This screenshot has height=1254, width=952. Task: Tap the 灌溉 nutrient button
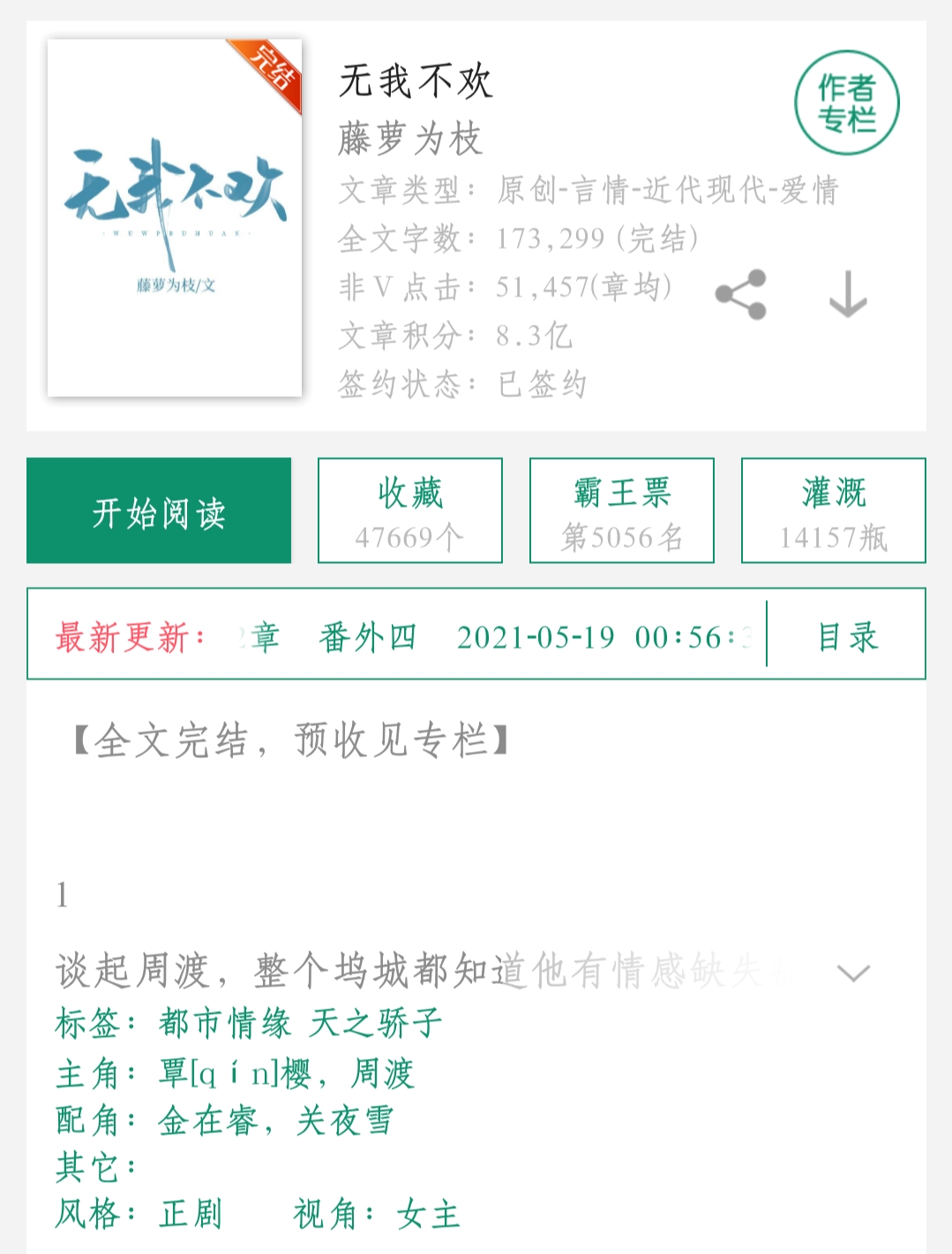(834, 511)
